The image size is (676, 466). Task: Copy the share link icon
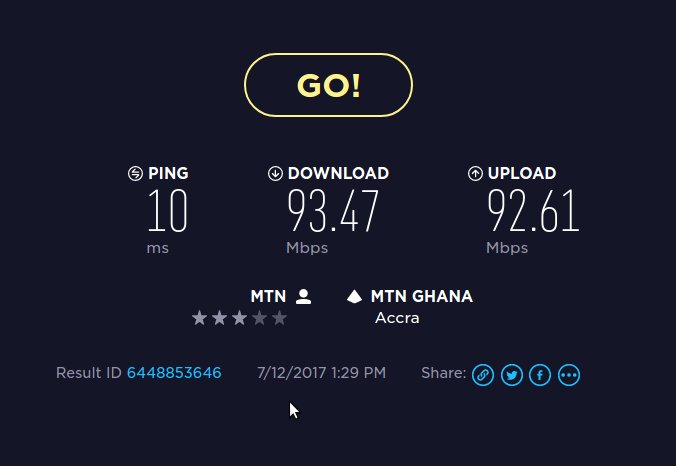click(x=483, y=375)
